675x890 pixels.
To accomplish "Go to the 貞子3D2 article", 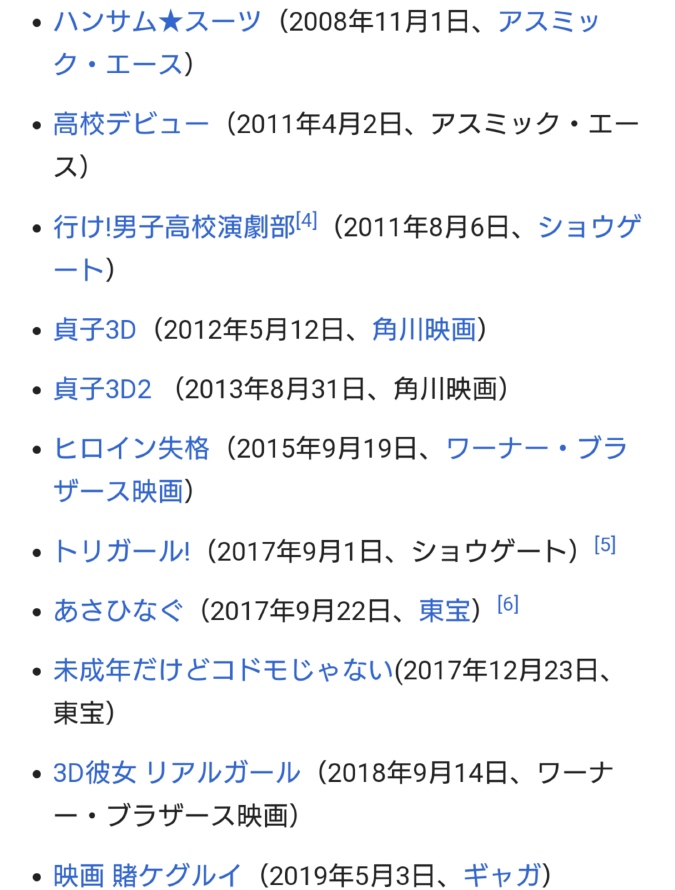I will pyautogui.click(x=102, y=389).
